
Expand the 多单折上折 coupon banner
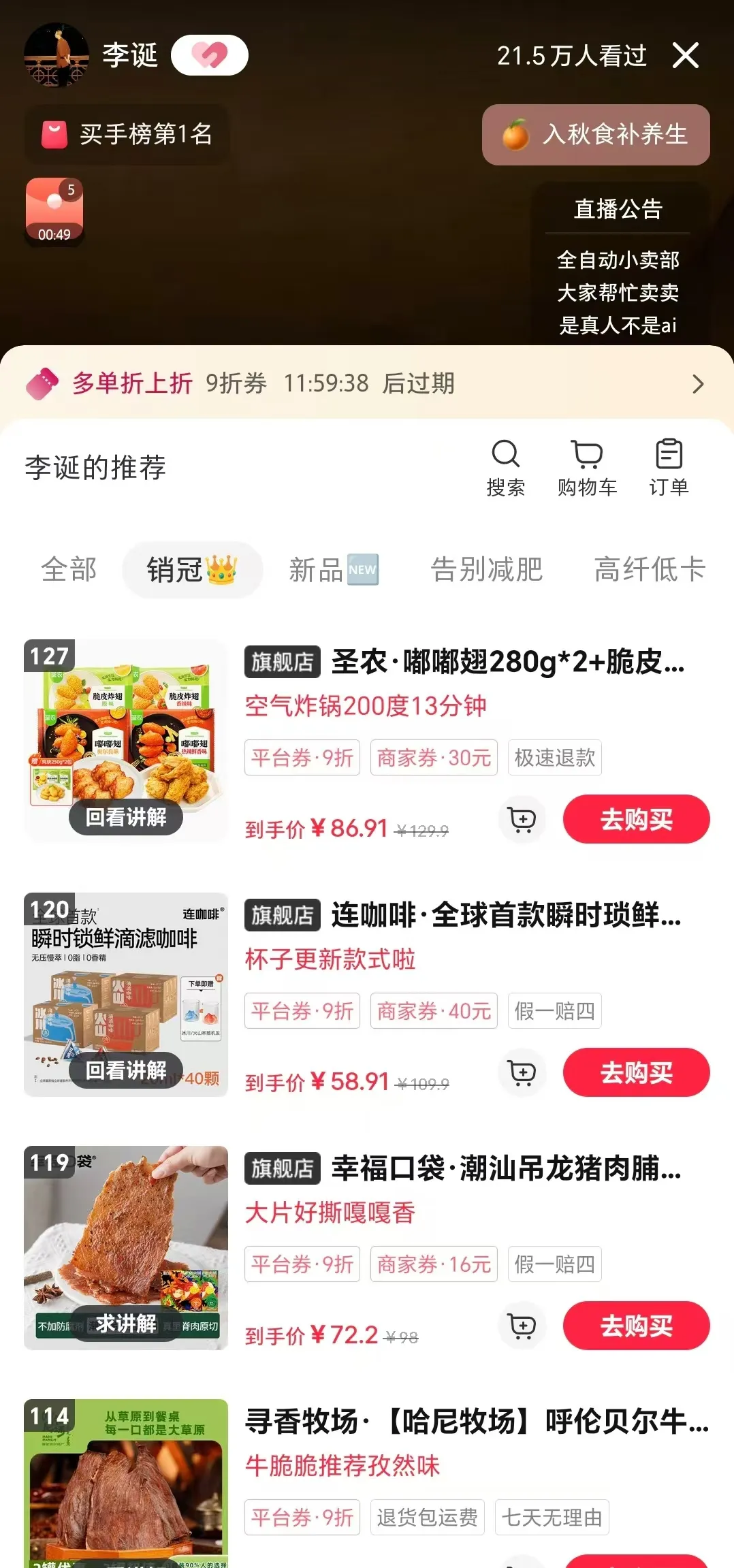pos(697,384)
